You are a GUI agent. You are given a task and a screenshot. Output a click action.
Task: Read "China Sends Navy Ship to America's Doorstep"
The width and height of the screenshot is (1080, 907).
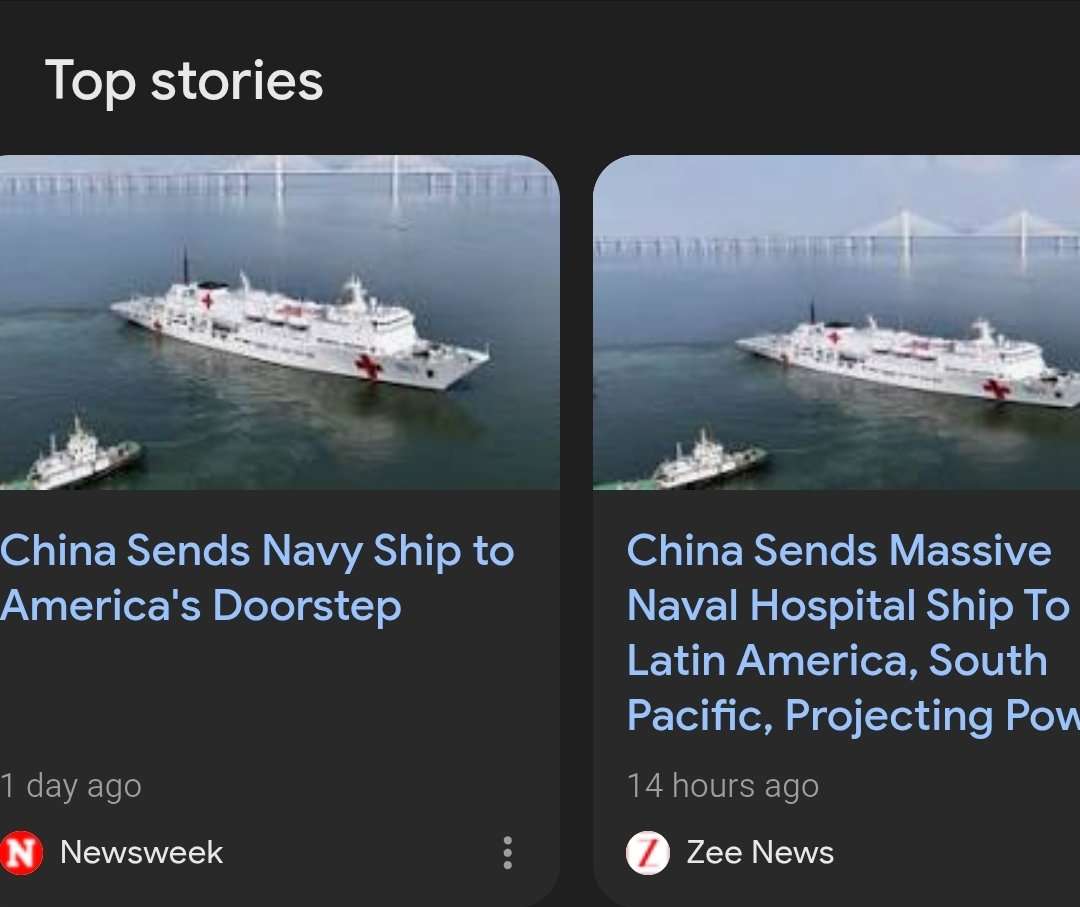257,578
